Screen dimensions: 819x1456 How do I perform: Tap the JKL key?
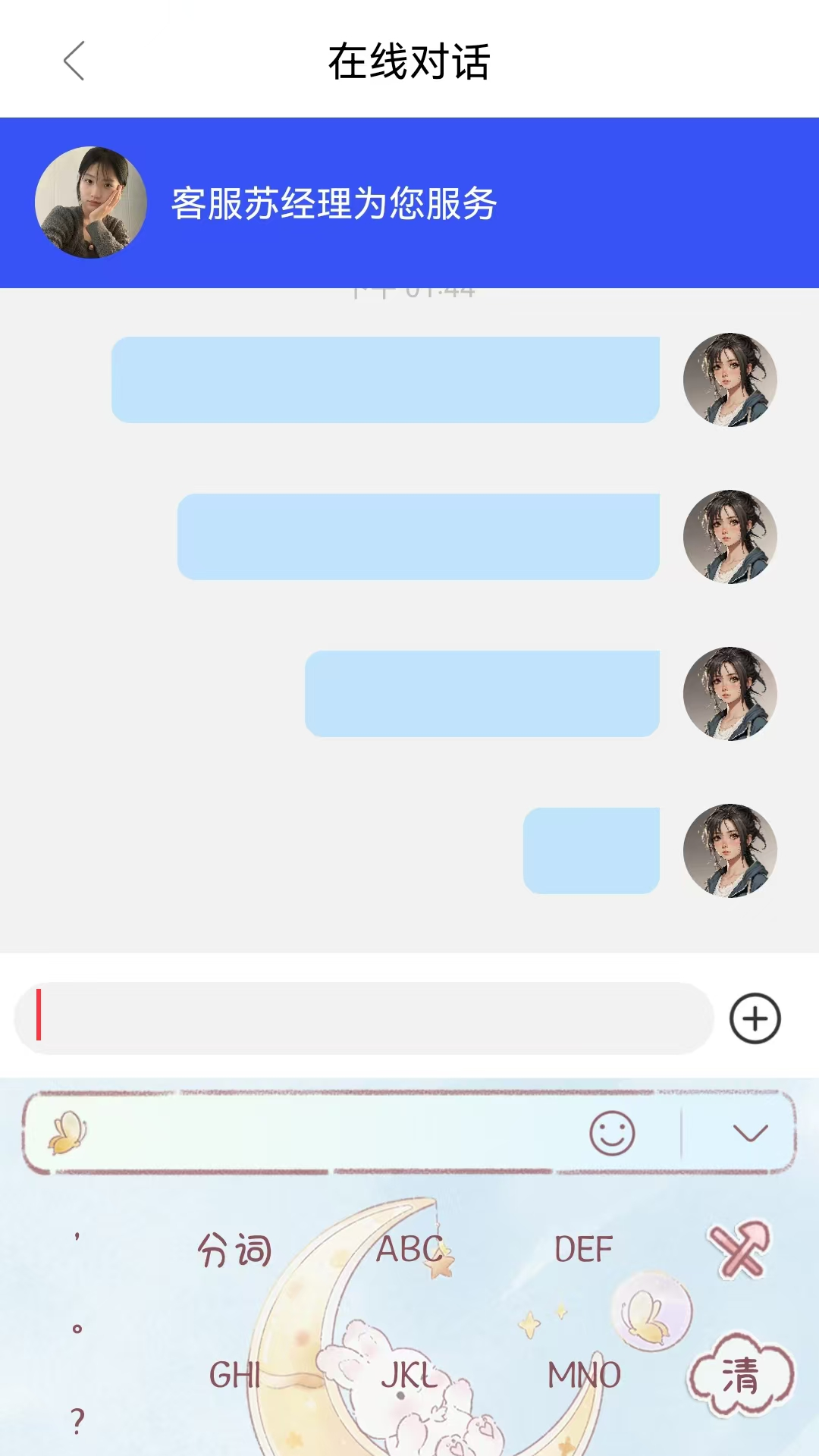click(410, 1375)
